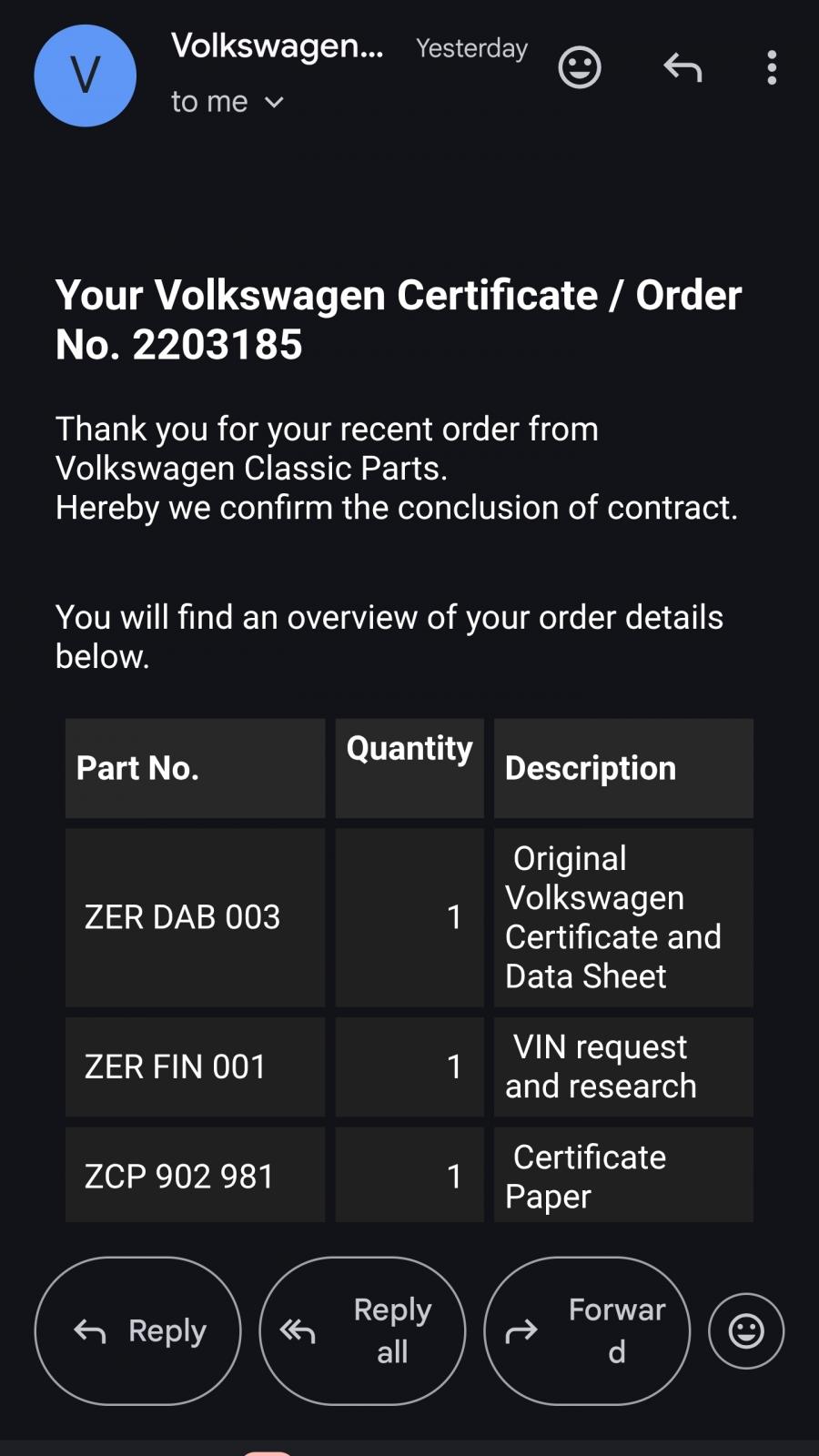This screenshot has height=1456, width=819.
Task: Forward this email
Action: (x=587, y=1330)
